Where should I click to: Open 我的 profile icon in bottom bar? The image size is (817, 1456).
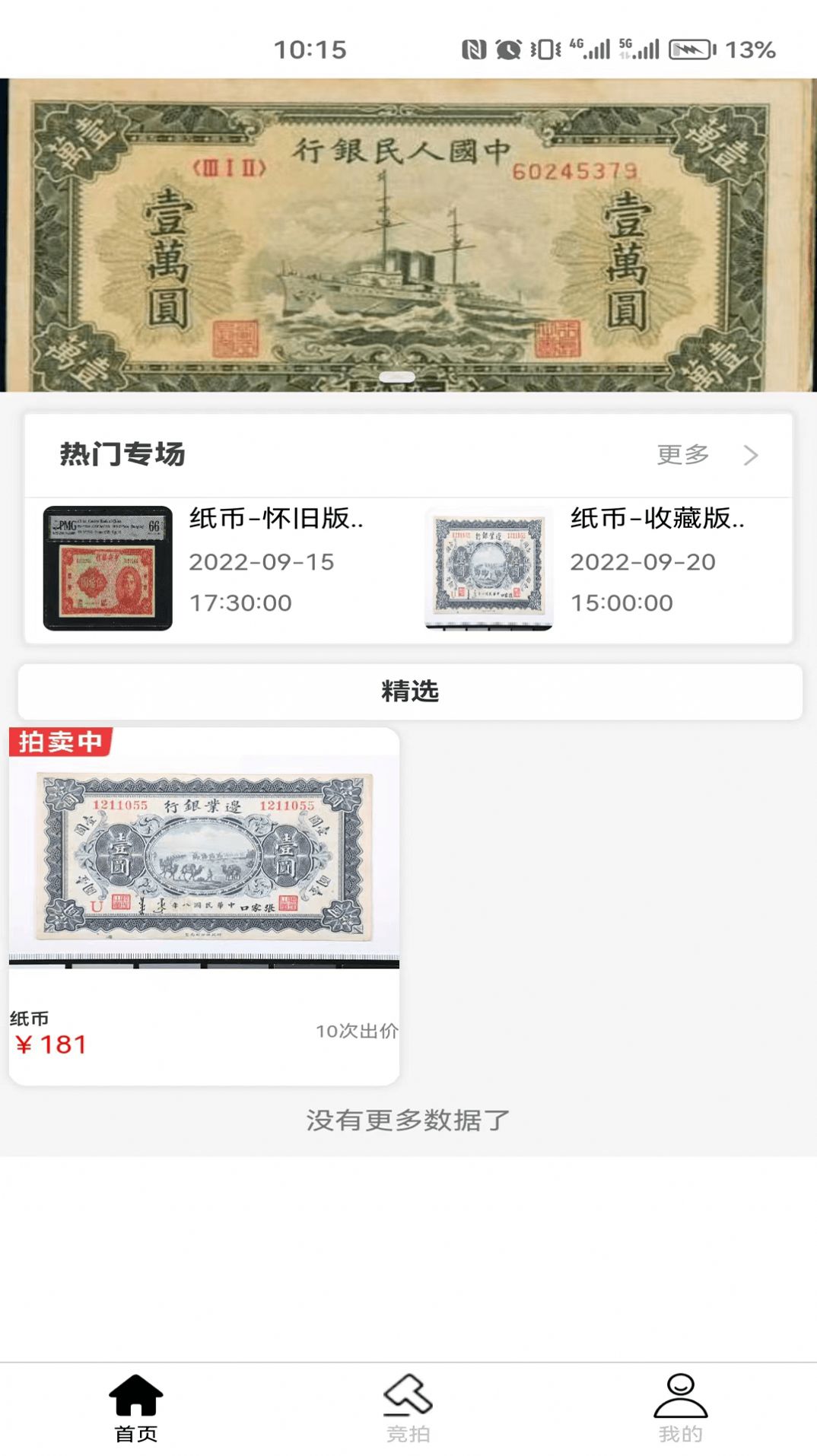(x=680, y=1404)
